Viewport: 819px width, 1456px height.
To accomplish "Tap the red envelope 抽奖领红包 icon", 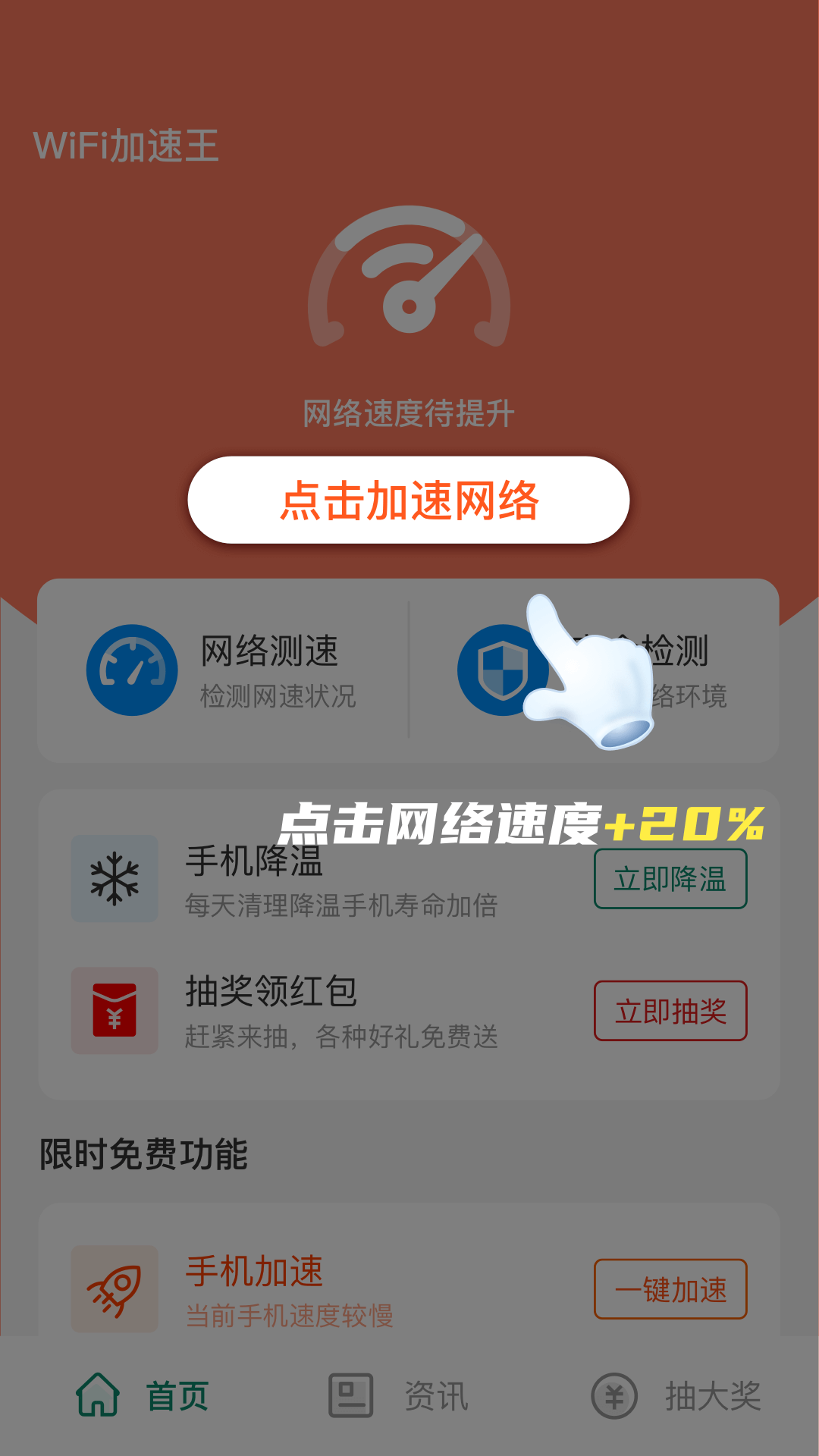I will pyautogui.click(x=114, y=1012).
